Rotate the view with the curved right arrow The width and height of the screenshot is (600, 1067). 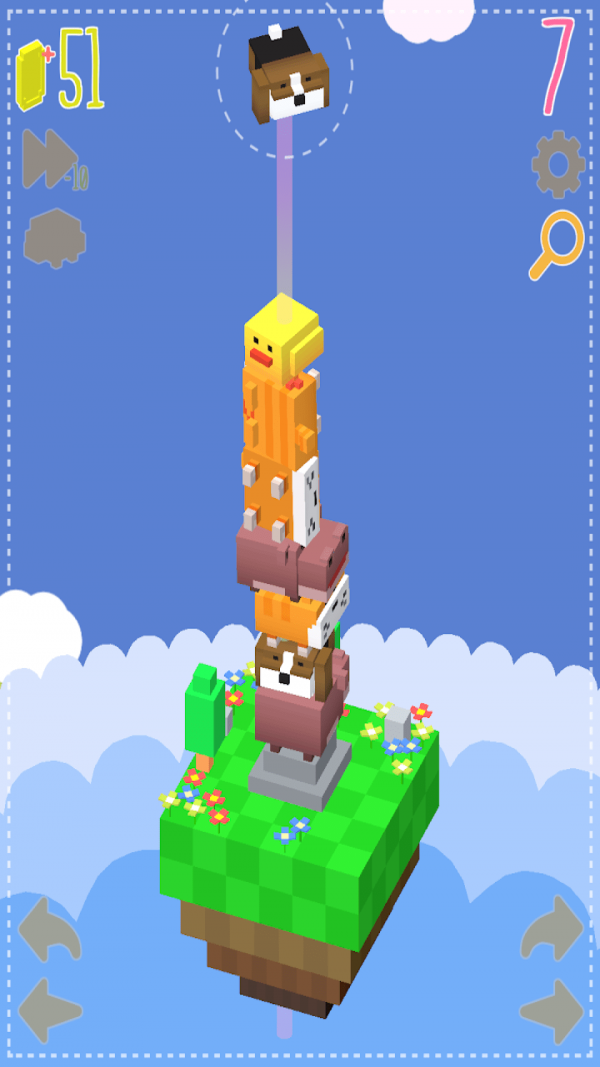(x=552, y=929)
